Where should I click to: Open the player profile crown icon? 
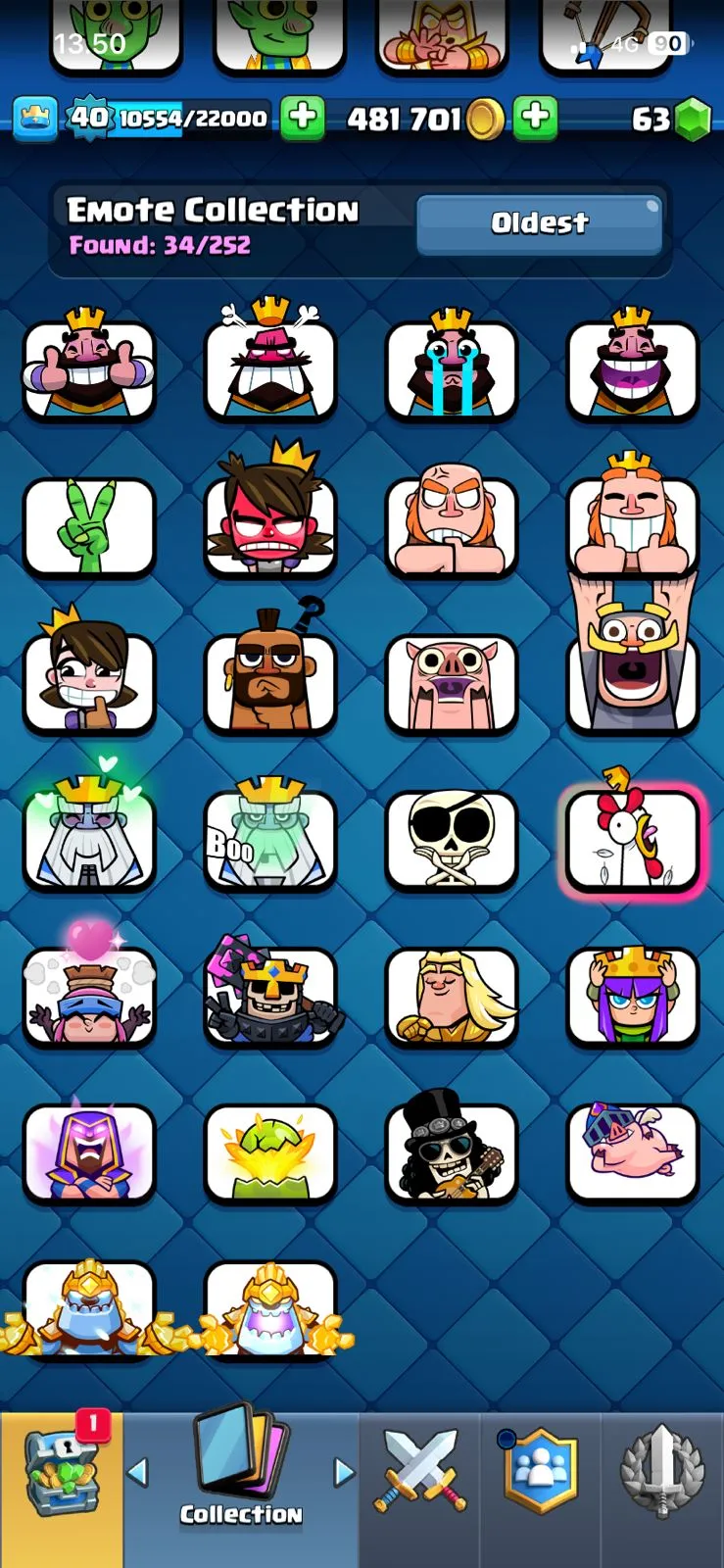[35, 120]
